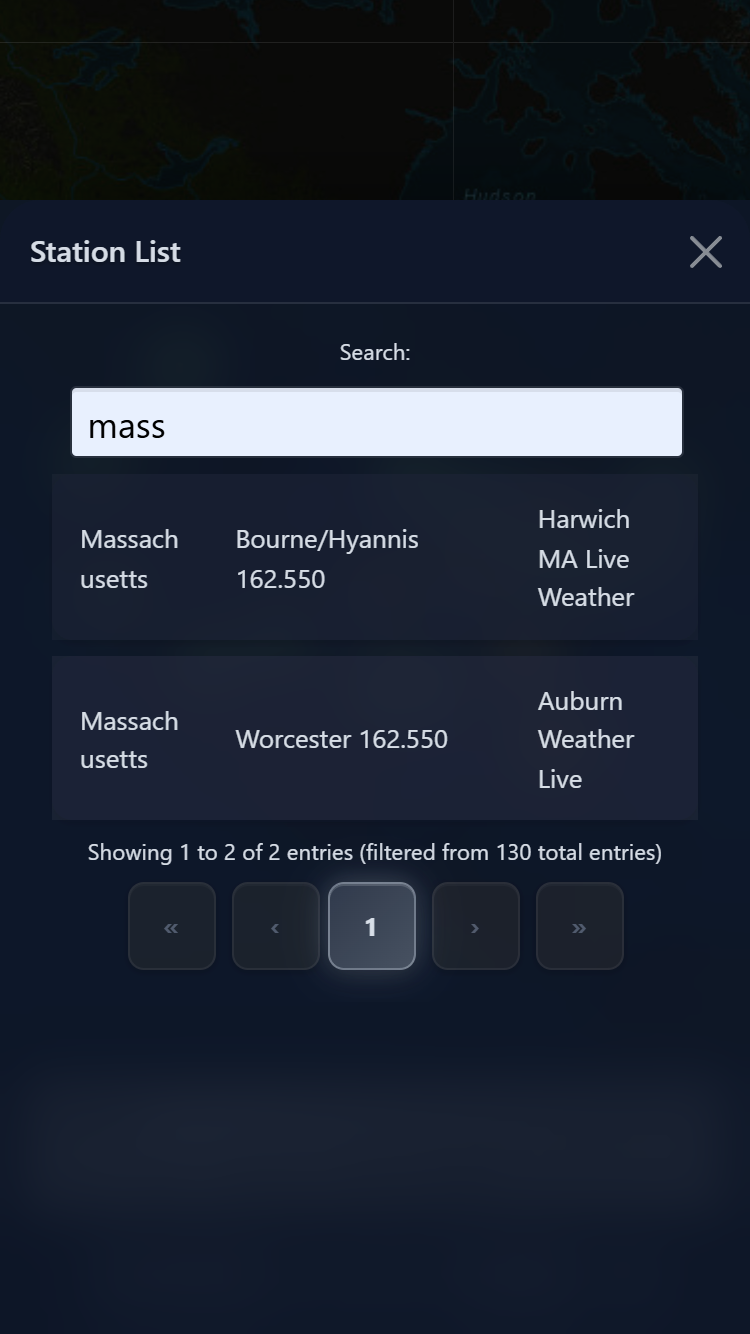Click the last-page double-arrow pagination icon
Screen dimensions: 750x1334
[x=579, y=926]
